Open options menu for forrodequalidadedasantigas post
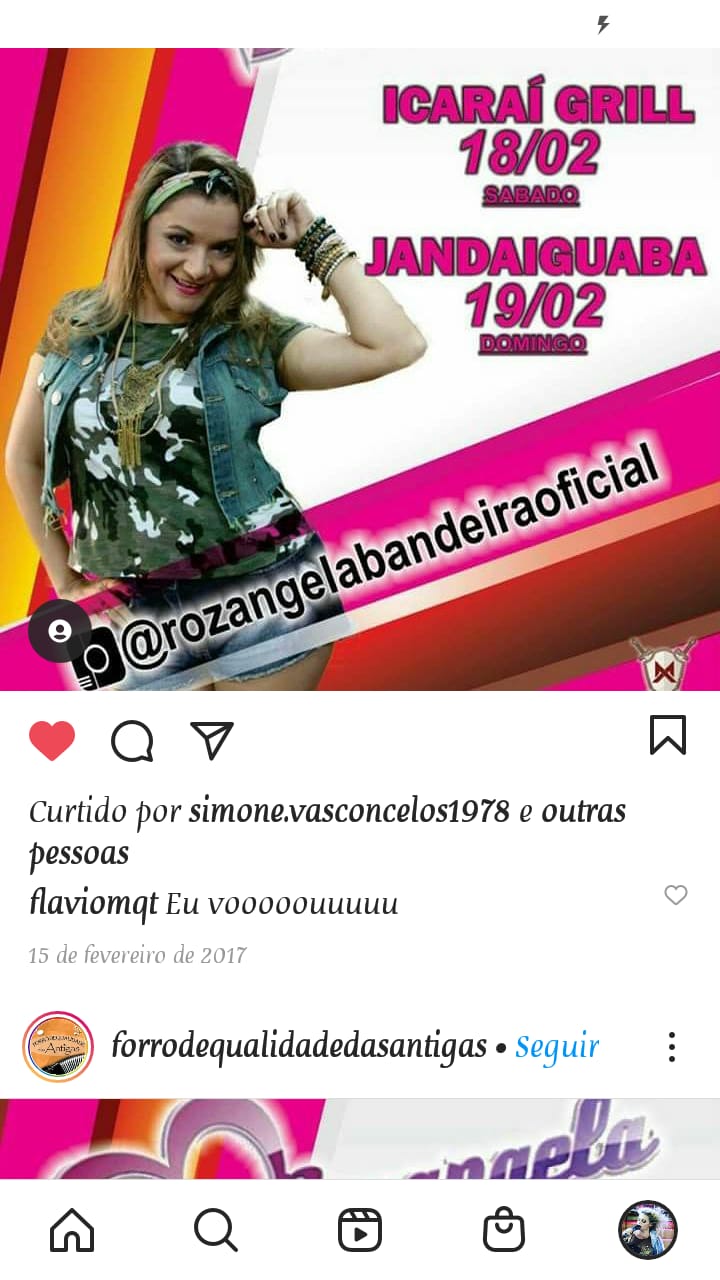The height and width of the screenshot is (1280, 720). pyautogui.click(x=672, y=1047)
